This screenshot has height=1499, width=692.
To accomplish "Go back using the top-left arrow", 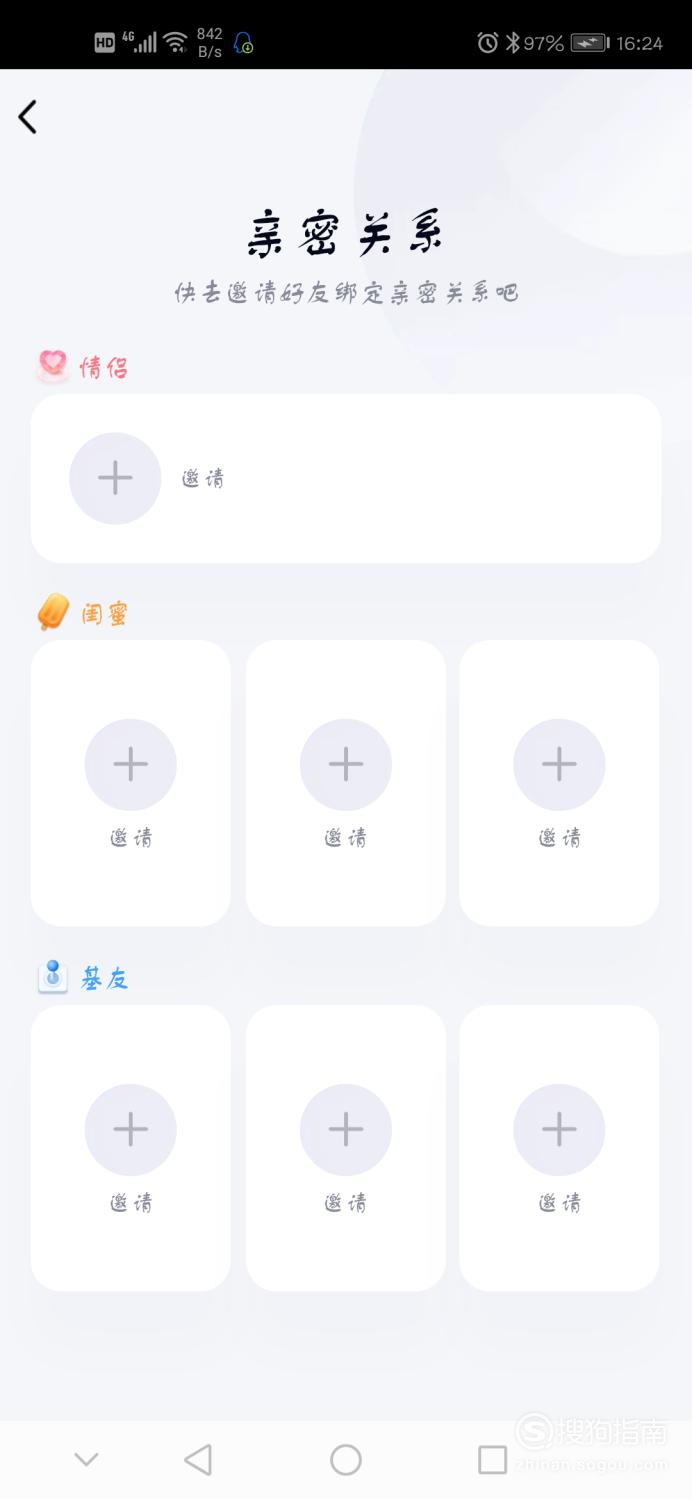I will 28,117.
